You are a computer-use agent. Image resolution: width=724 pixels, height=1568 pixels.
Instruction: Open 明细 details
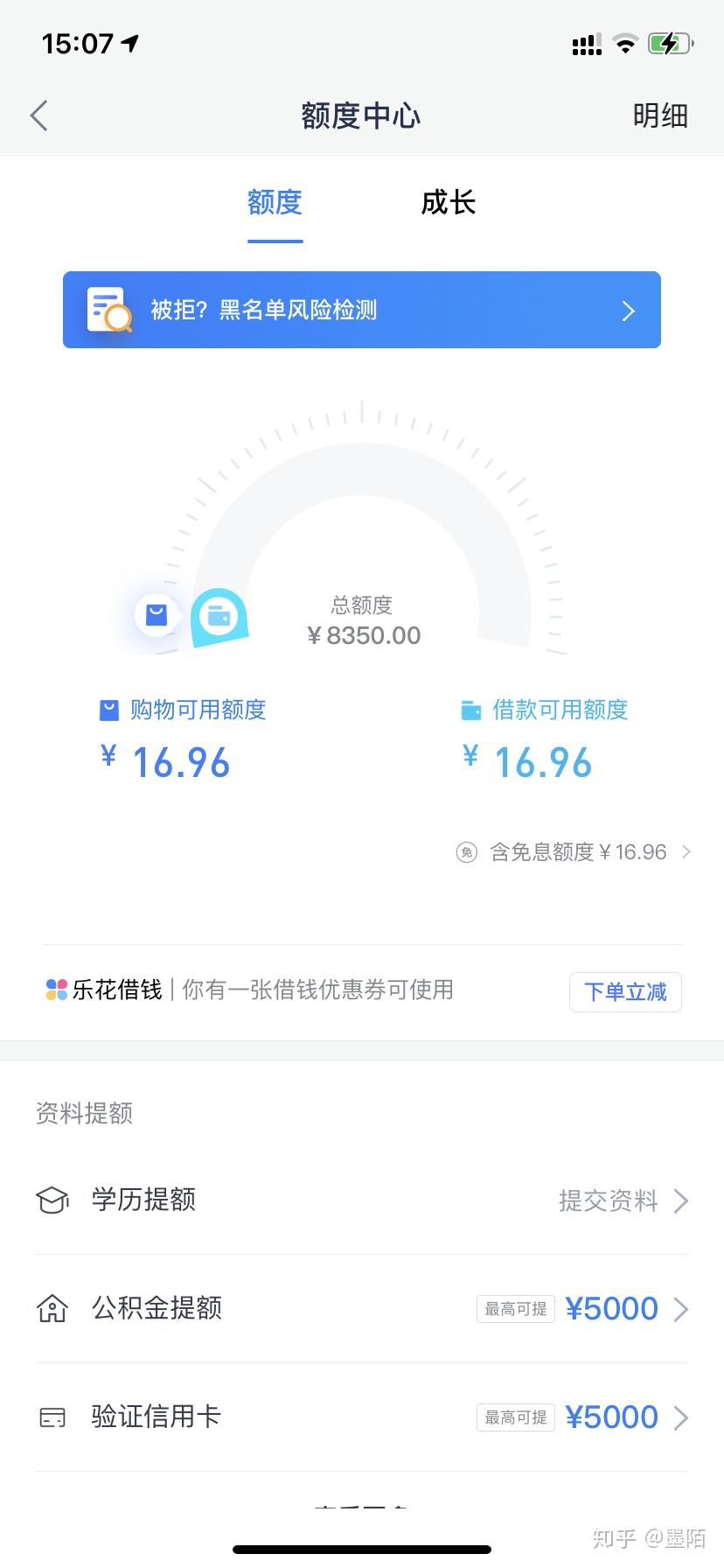tap(660, 115)
